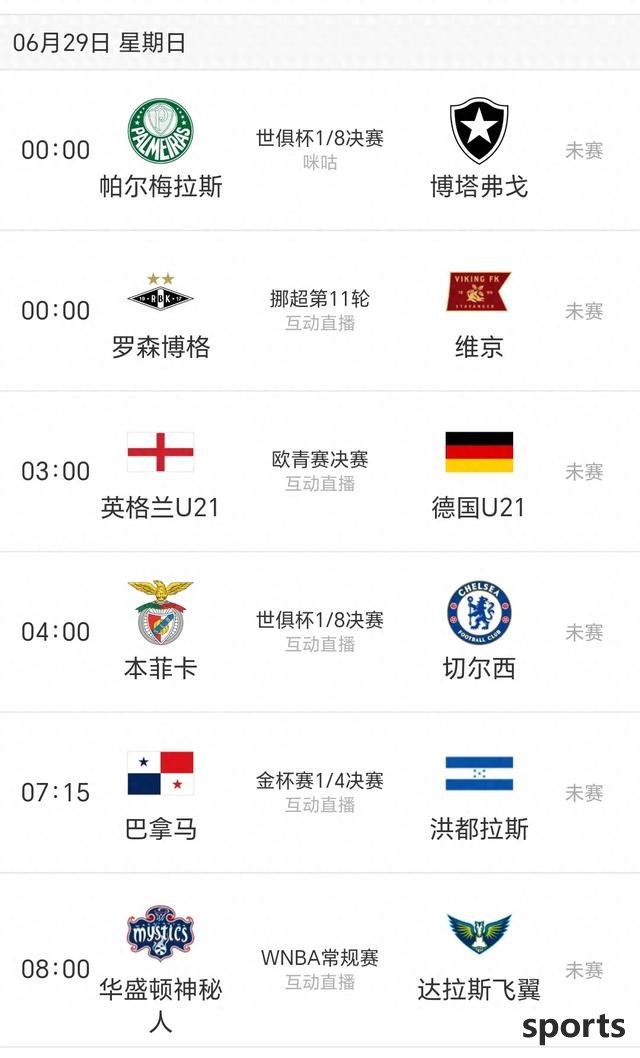The height and width of the screenshot is (1058, 640).
Task: Open the Mystics vs Dallas Wings WNBA game
Action: [x=320, y=961]
